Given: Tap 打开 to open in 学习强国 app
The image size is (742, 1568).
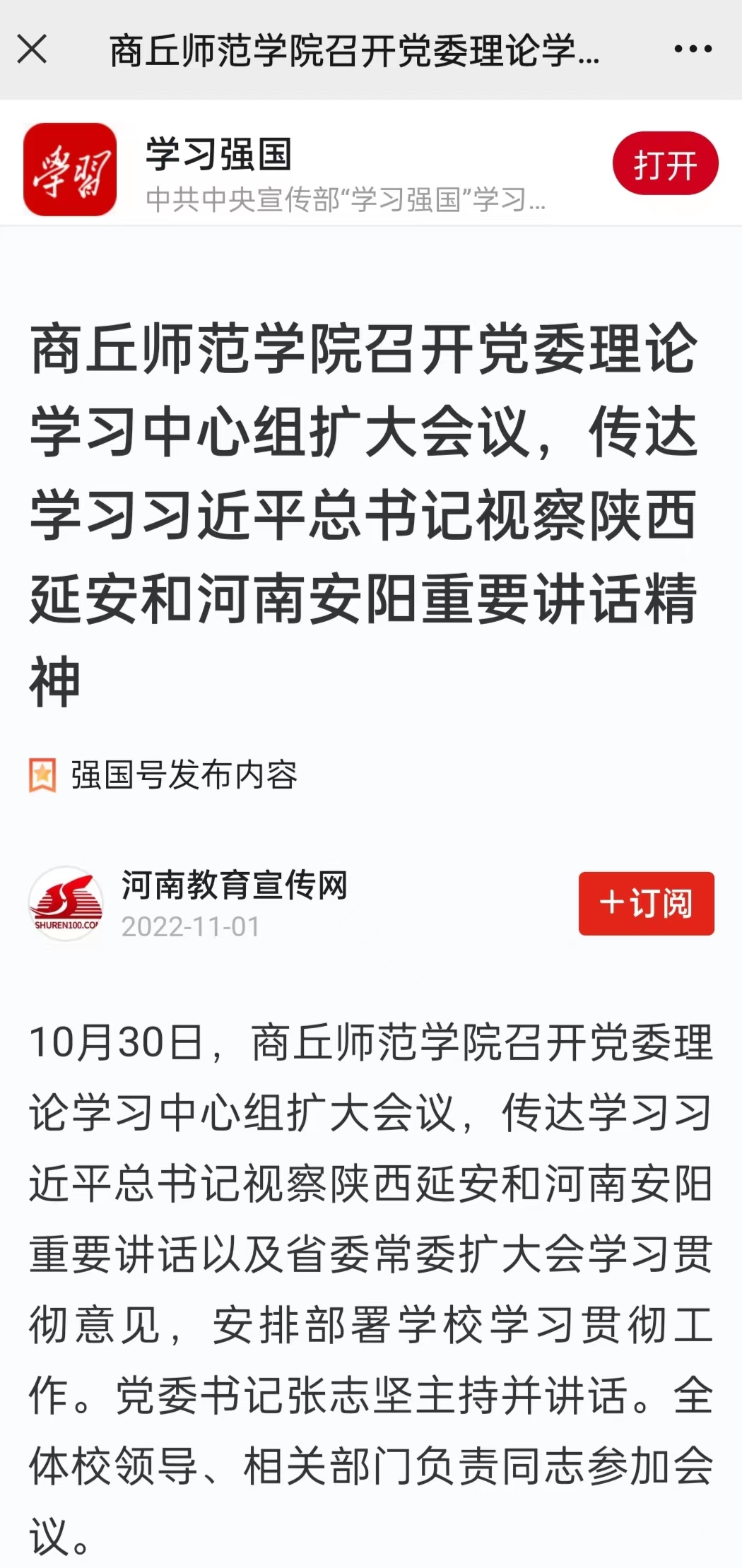Looking at the screenshot, I should click(665, 163).
